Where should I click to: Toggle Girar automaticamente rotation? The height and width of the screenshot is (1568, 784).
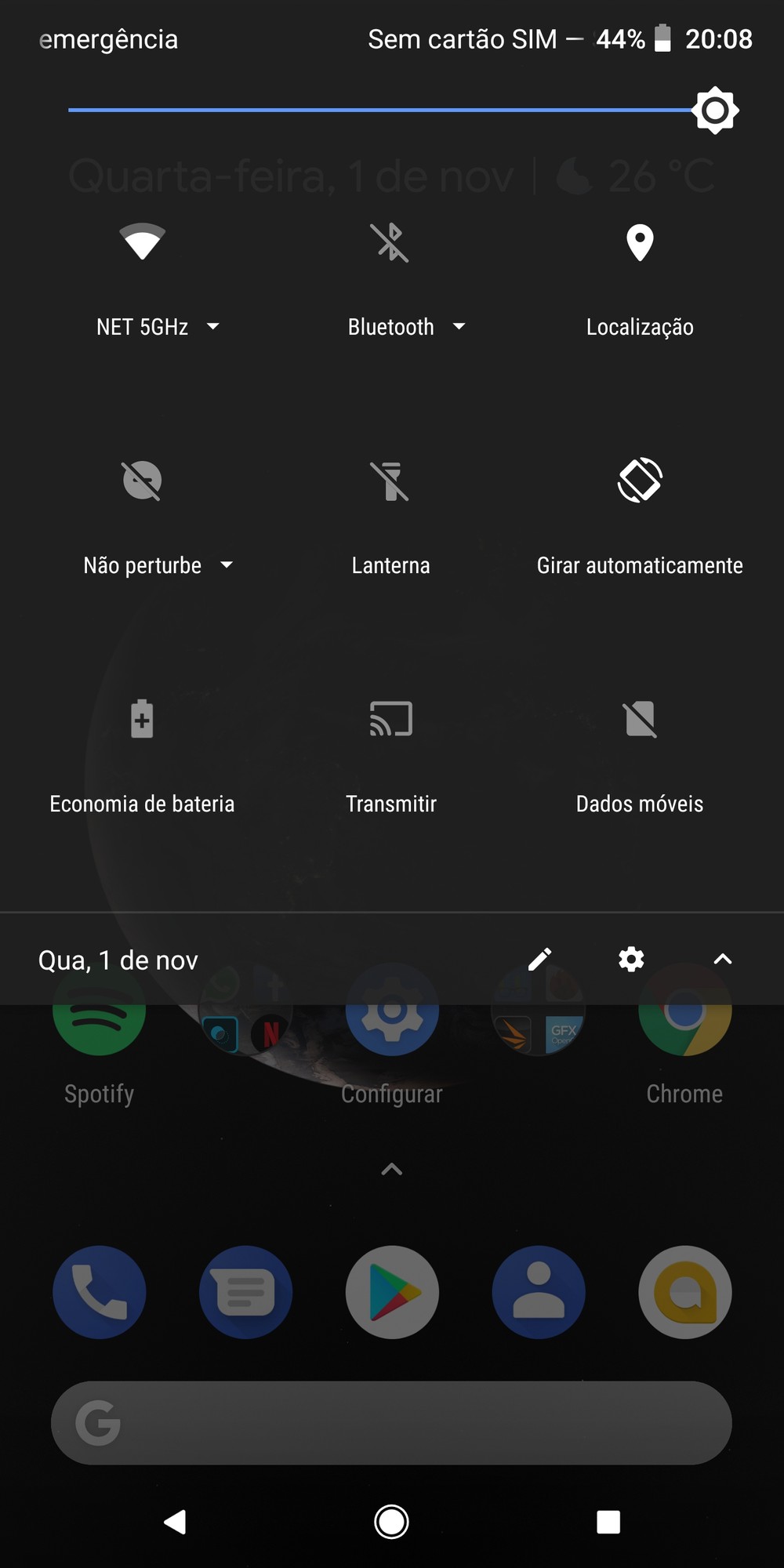pyautogui.click(x=640, y=480)
